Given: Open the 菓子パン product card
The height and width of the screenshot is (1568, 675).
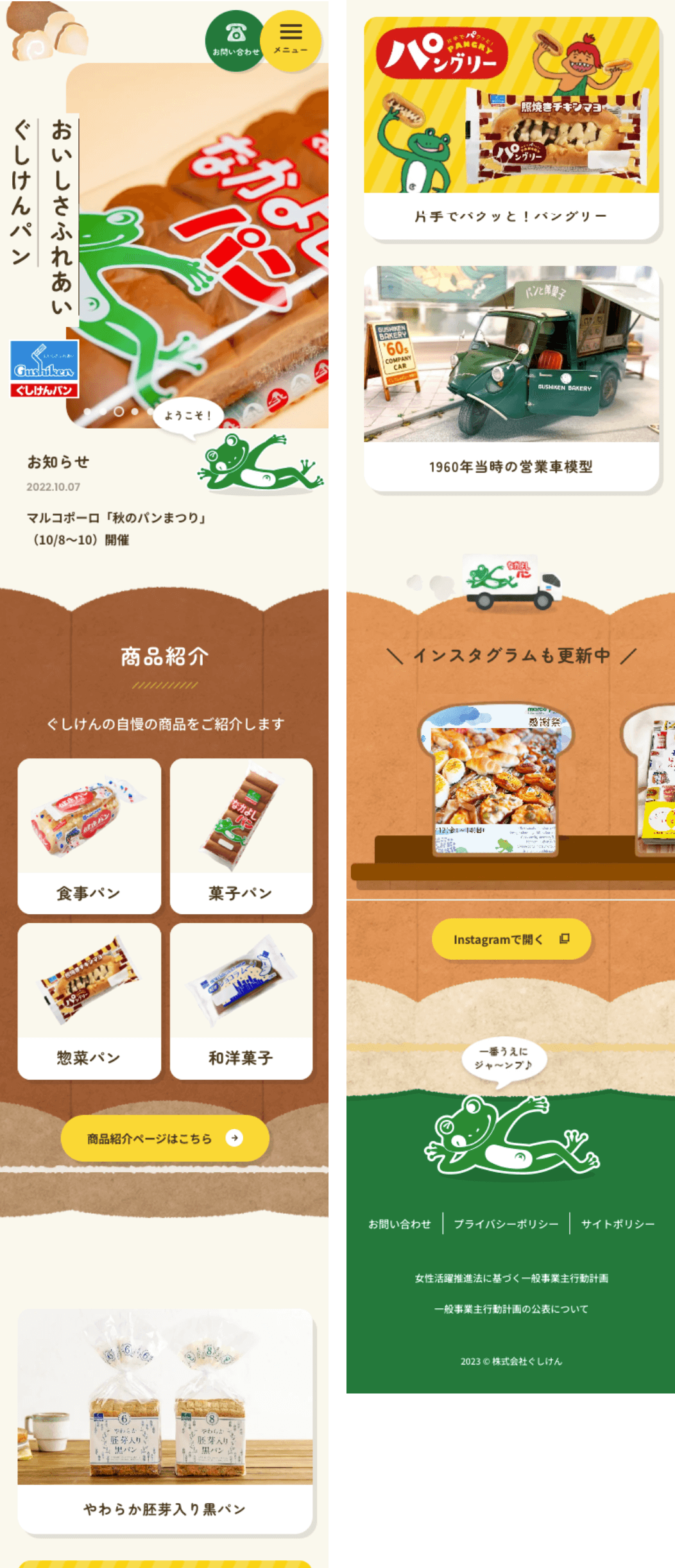Looking at the screenshot, I should pyautogui.click(x=241, y=835).
